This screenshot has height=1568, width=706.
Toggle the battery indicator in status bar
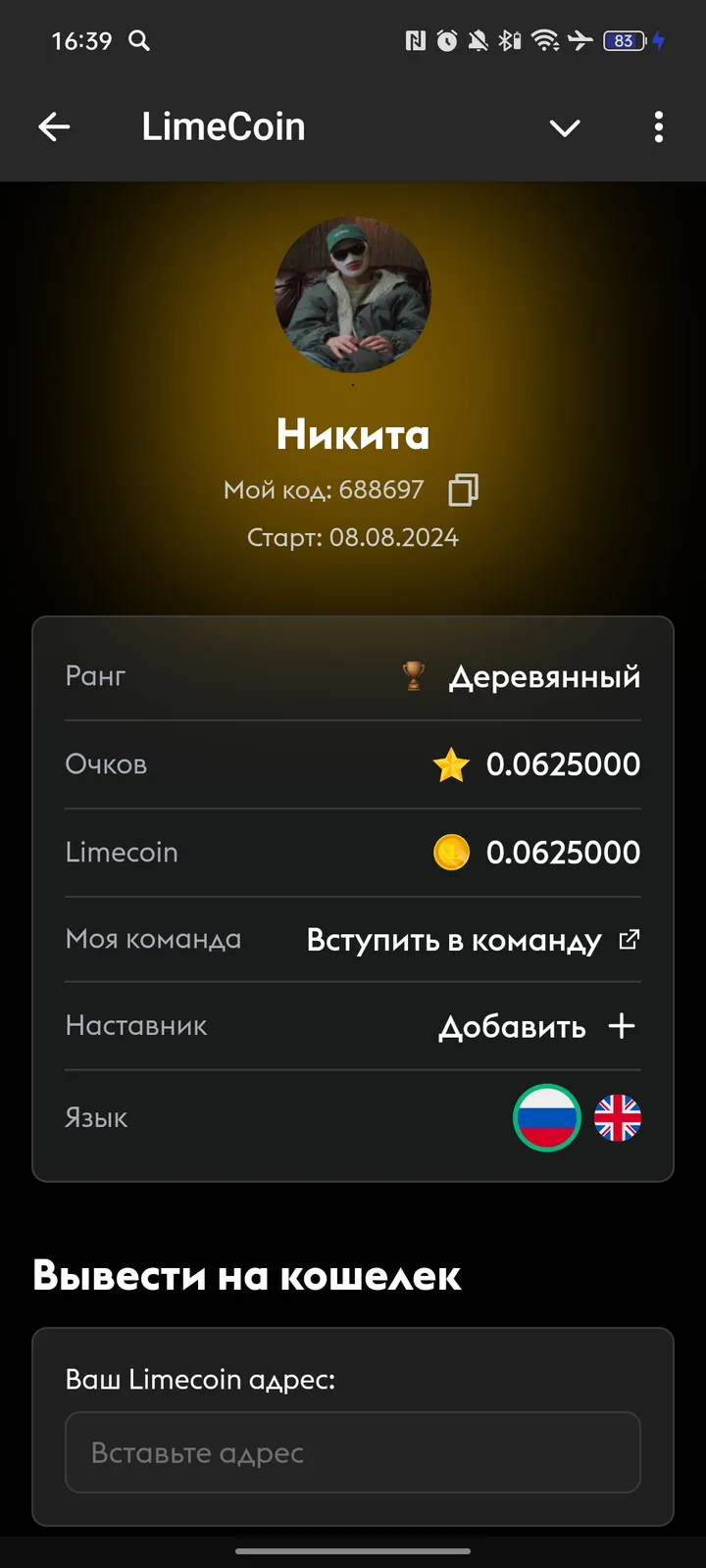pos(623,41)
